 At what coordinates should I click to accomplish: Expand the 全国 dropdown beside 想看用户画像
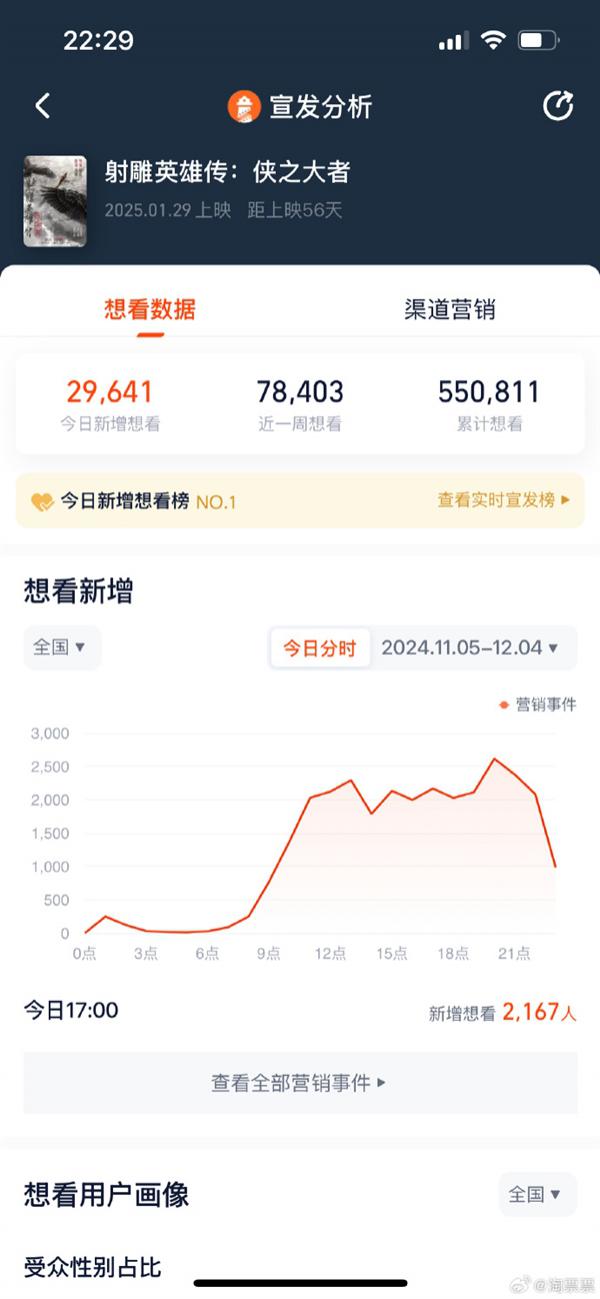(536, 1194)
